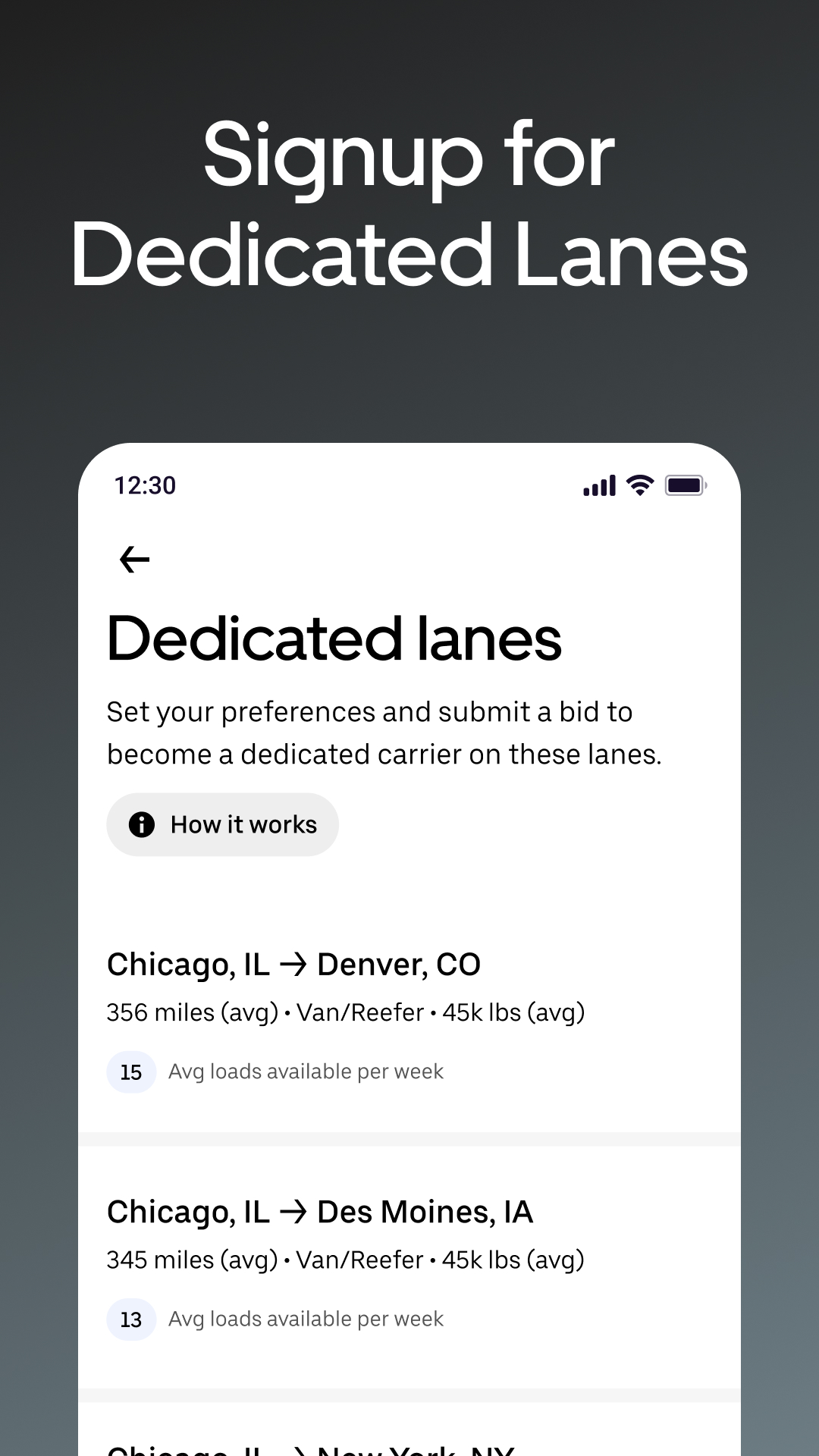Click the 15 loads badge

tap(130, 1072)
